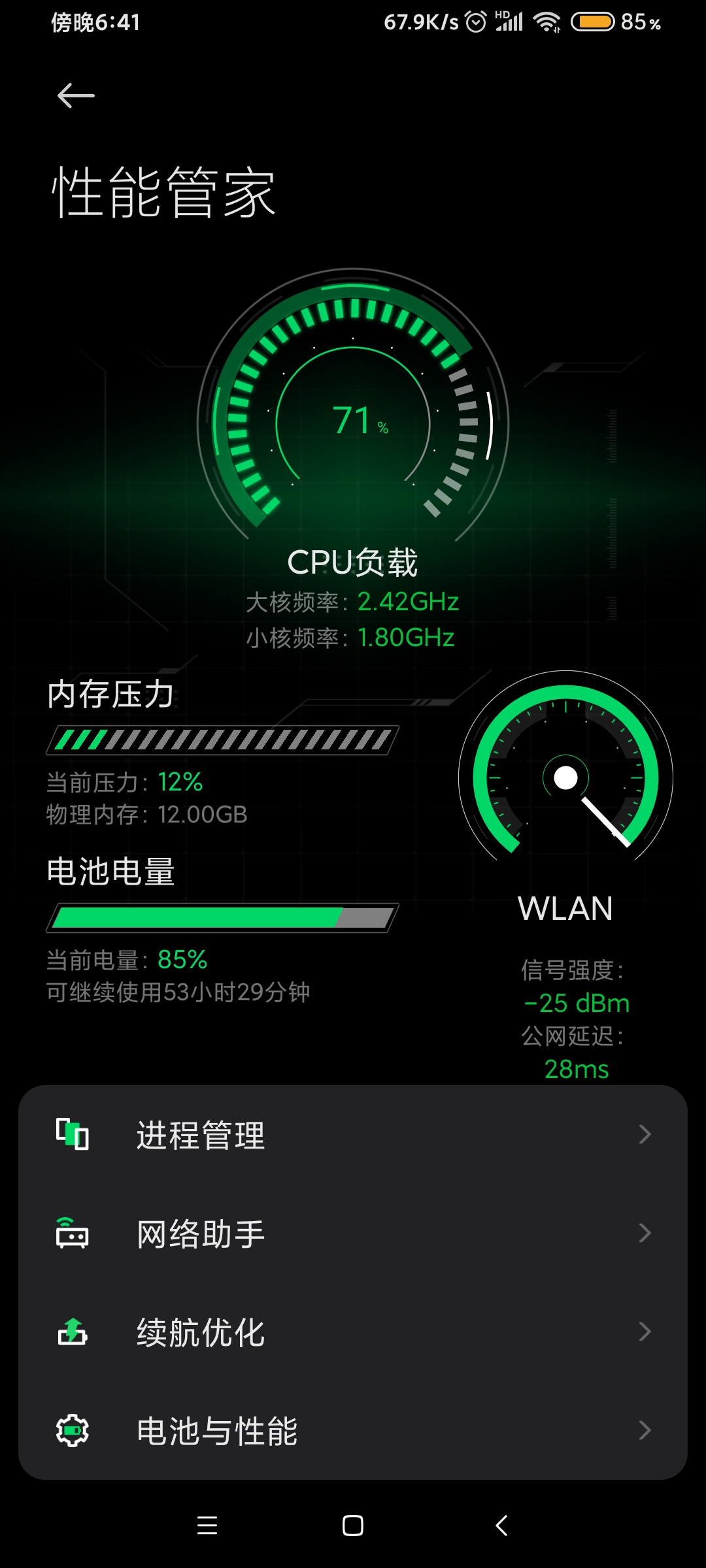Screen dimensions: 706x1568
Task: Open 续航优化 (battery life optimization)
Action: coord(353,1332)
